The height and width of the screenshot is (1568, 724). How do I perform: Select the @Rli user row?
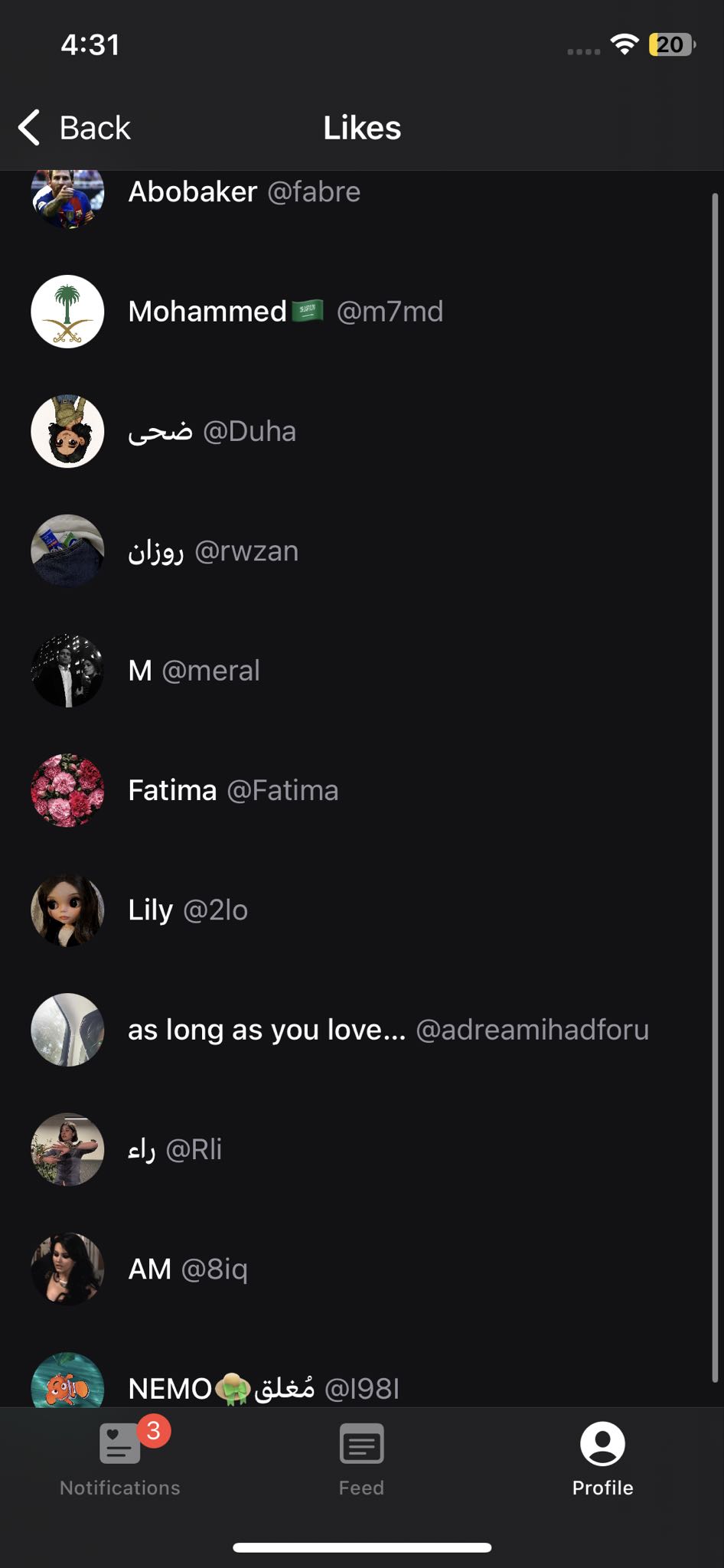tap(174, 1149)
